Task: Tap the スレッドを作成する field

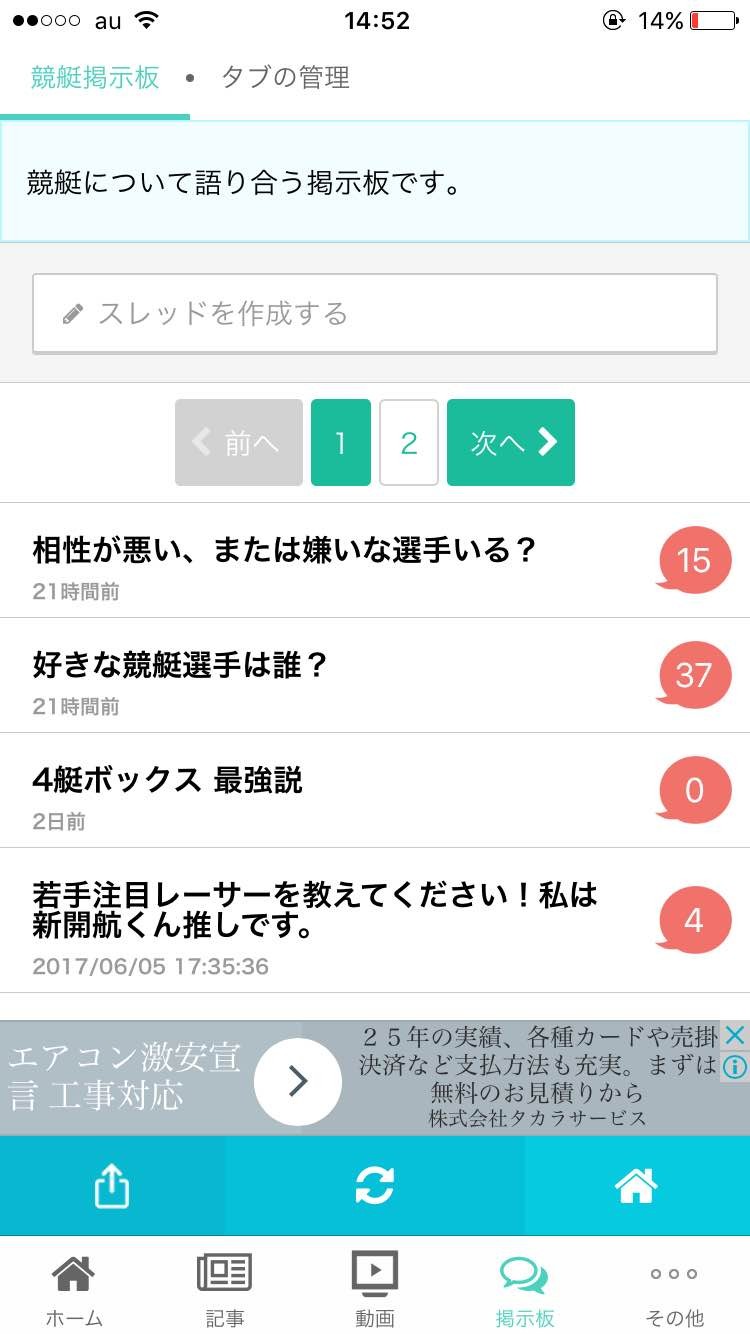Action: 375,313
